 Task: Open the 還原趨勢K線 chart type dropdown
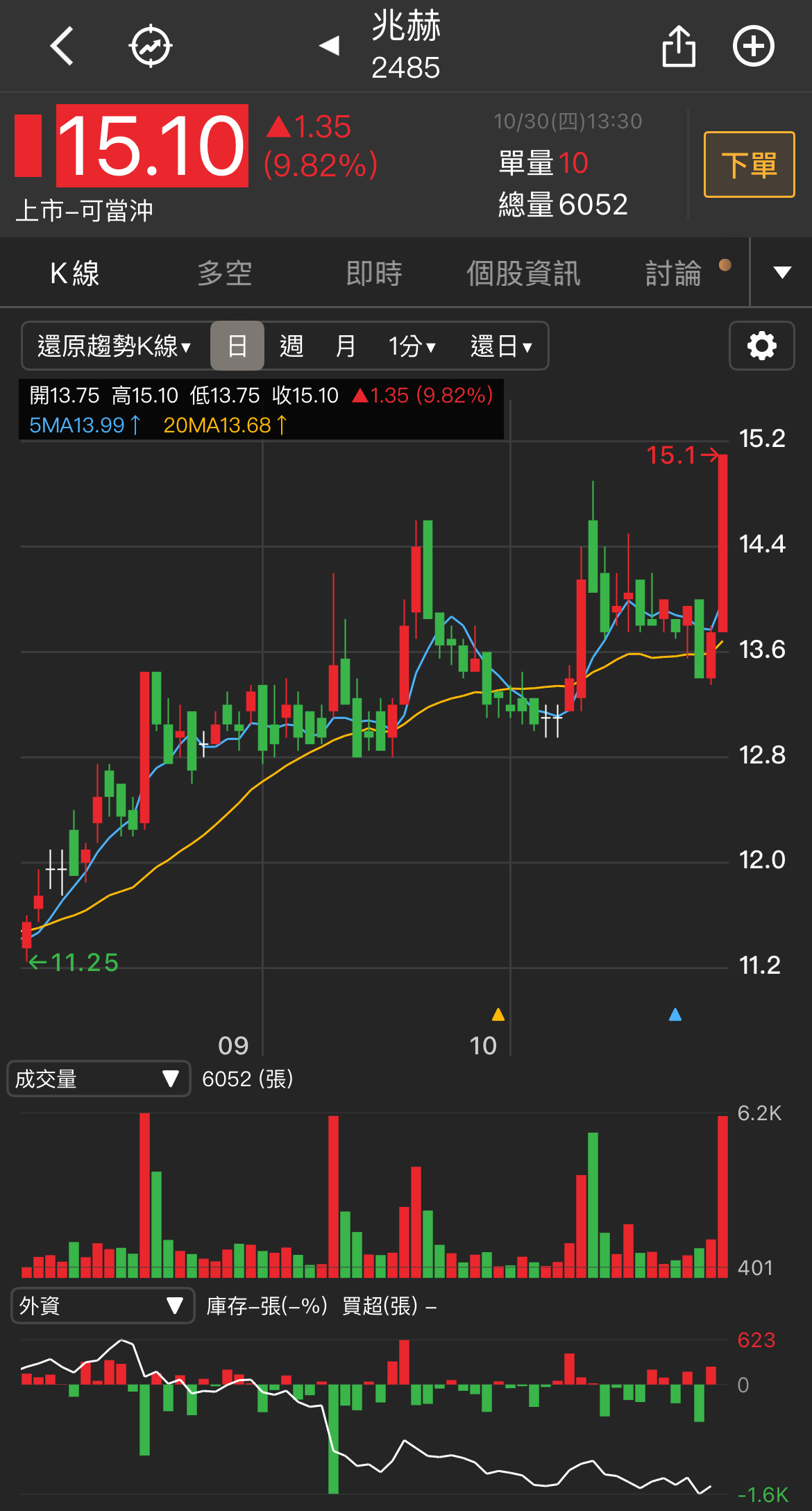115,346
